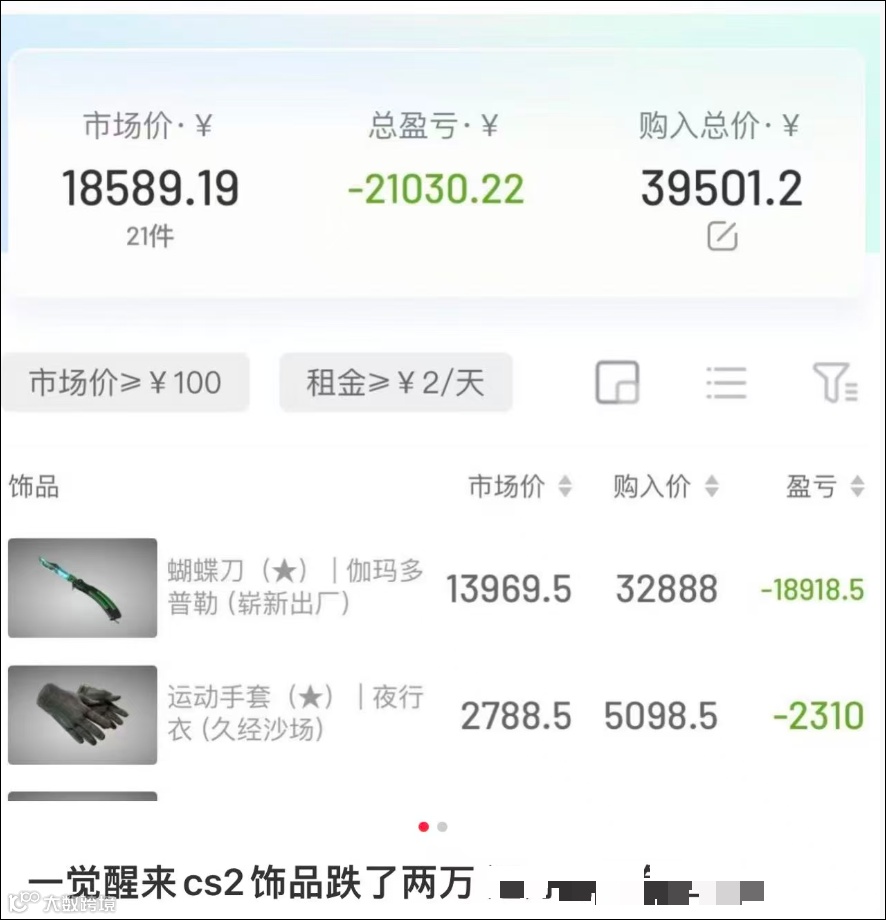This screenshot has height=920, width=886.
Task: Click the 蝴蝶刀（★）伽玛多普勒 item name
Action: point(293,588)
